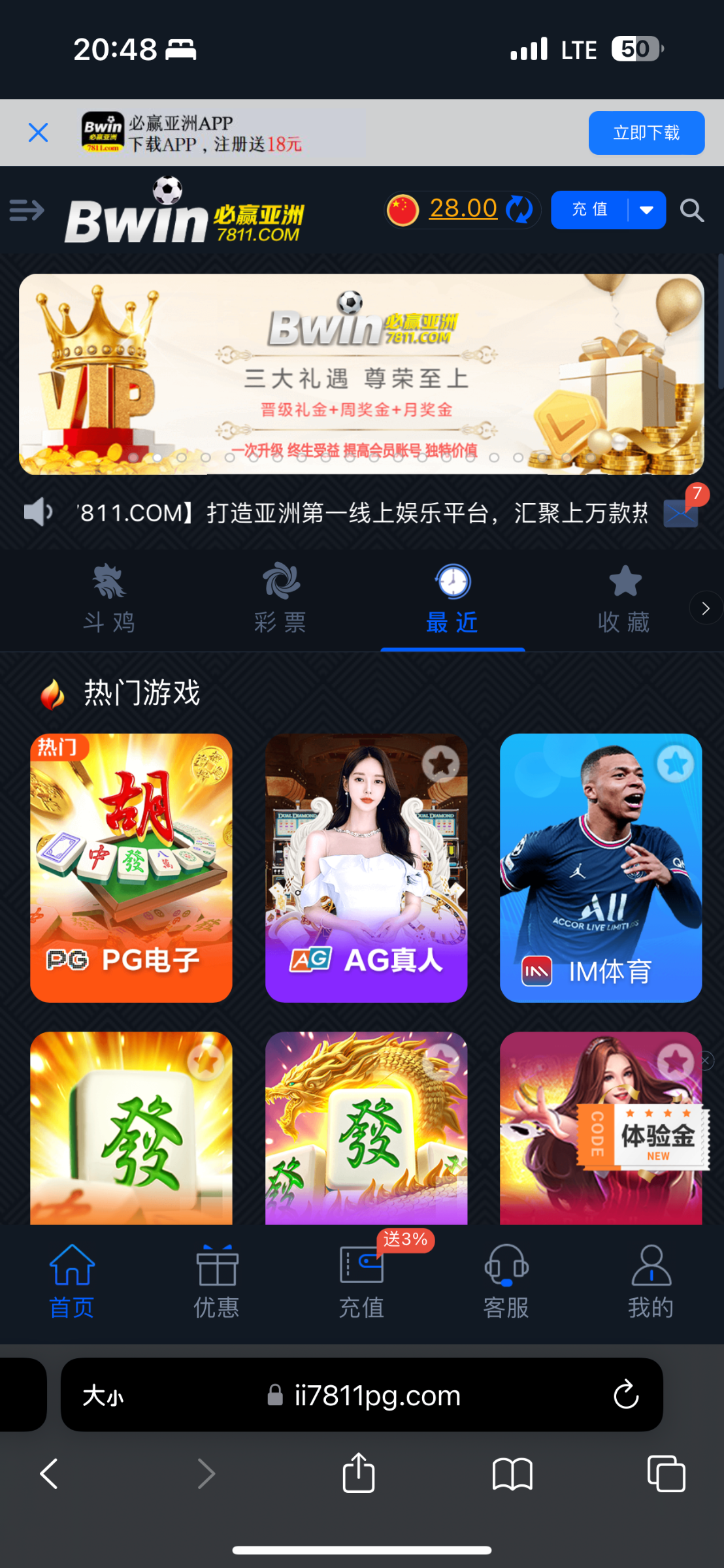Select the 收藏 favorites tab
724x1568 pixels.
click(x=624, y=599)
